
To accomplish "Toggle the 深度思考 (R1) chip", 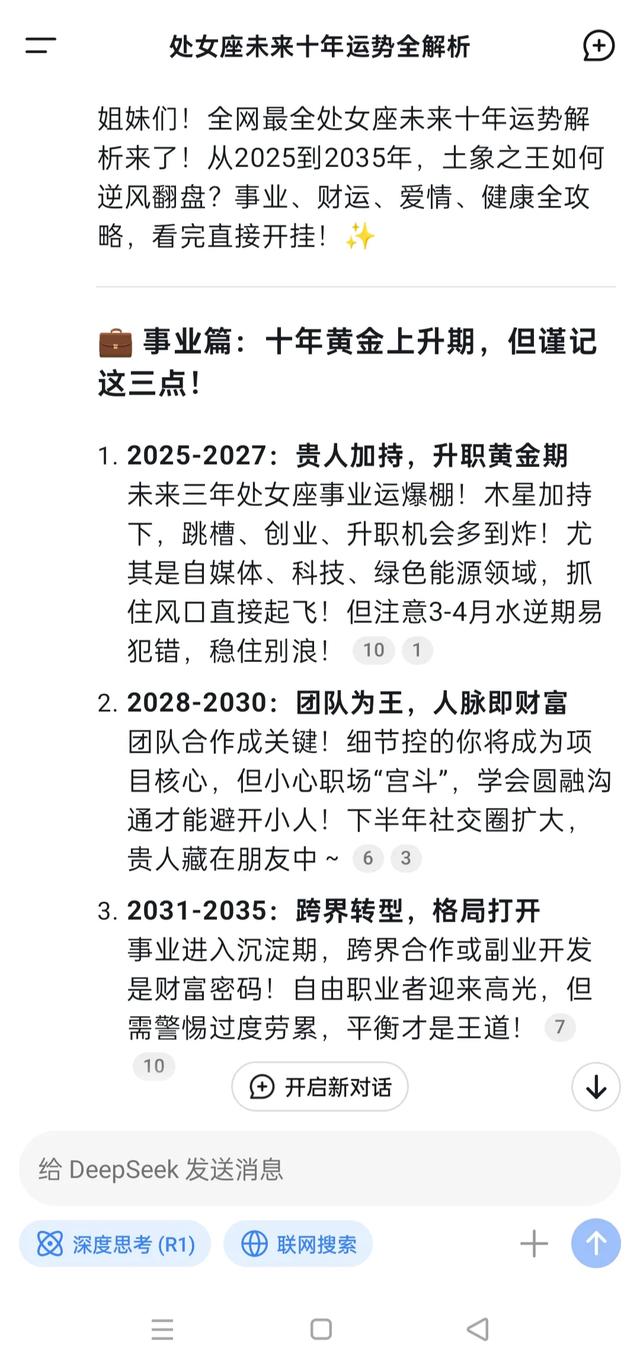I will coord(115,1244).
